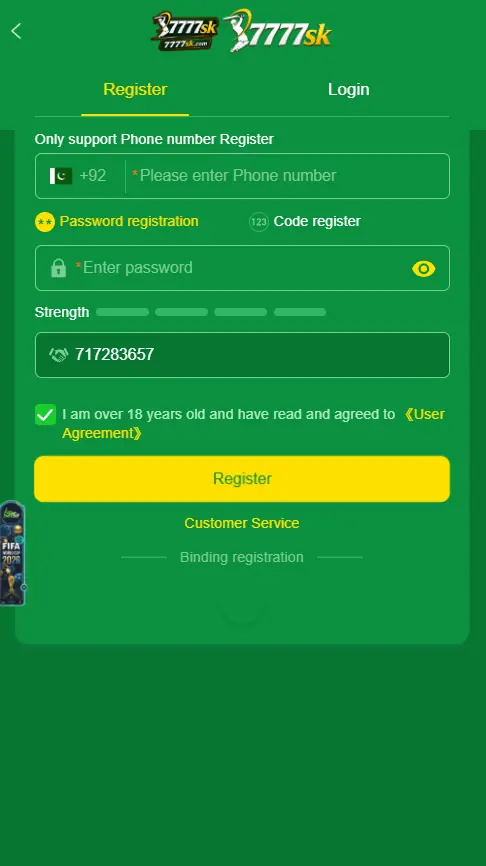Go back using the top-left arrow
Image resolution: width=486 pixels, height=866 pixels.
[x=16, y=31]
